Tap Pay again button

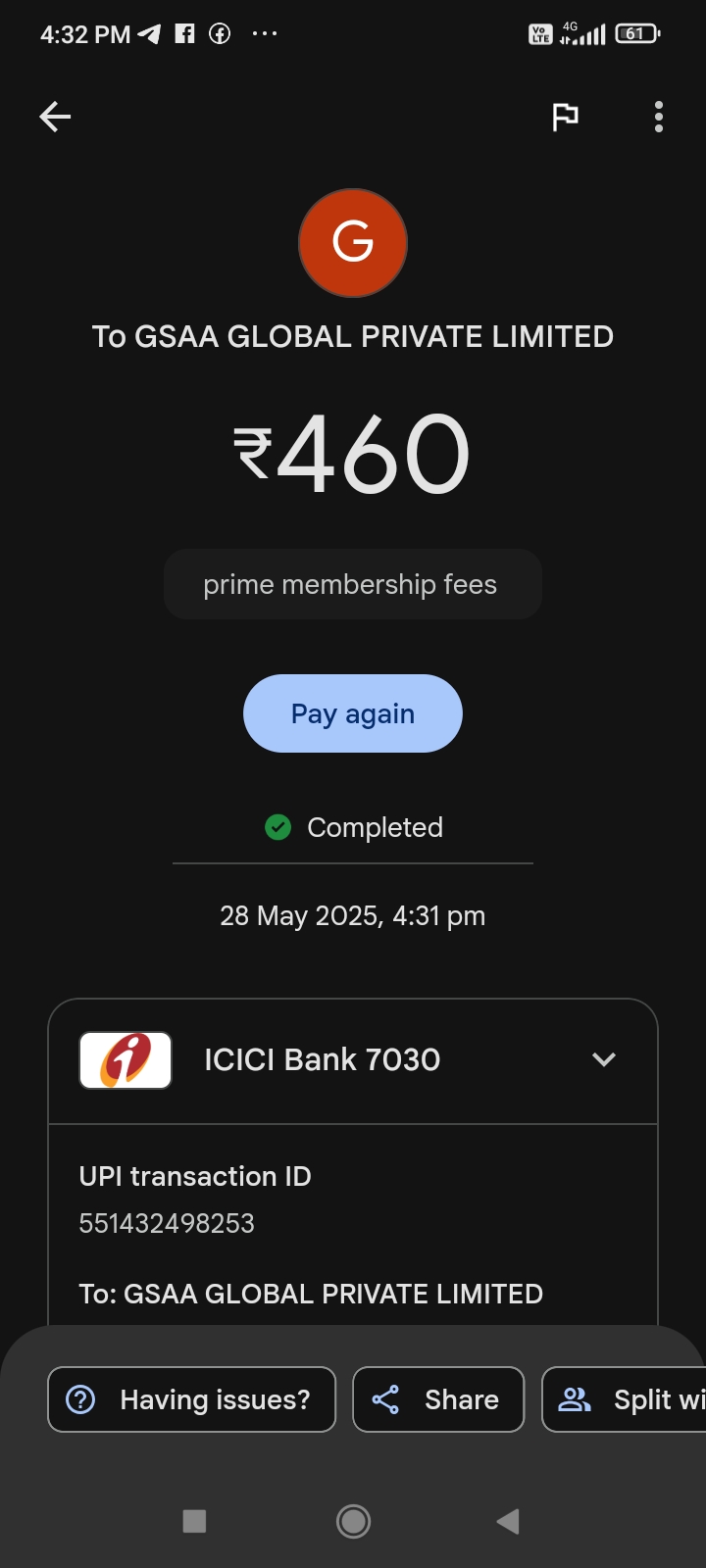point(353,713)
